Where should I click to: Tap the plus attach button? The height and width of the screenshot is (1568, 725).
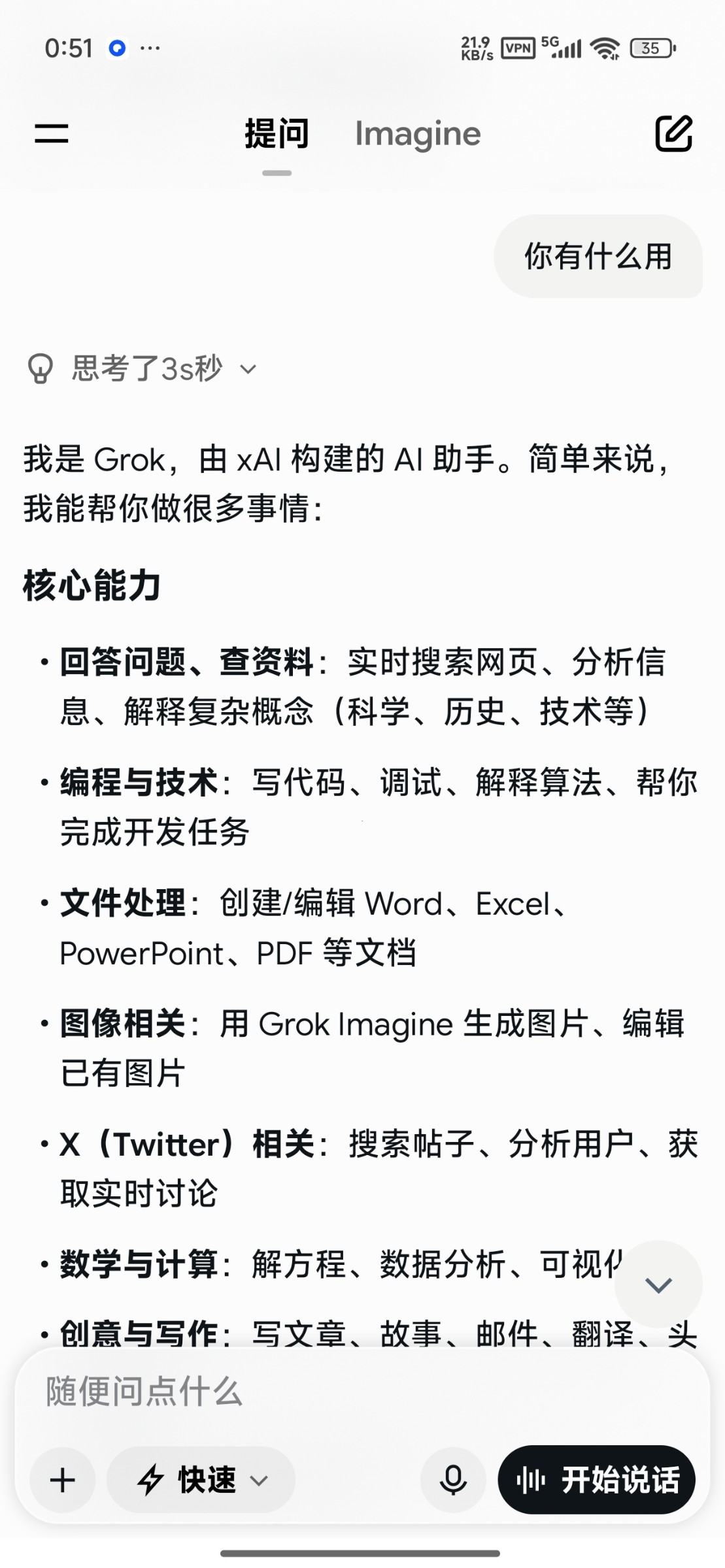[63, 1480]
